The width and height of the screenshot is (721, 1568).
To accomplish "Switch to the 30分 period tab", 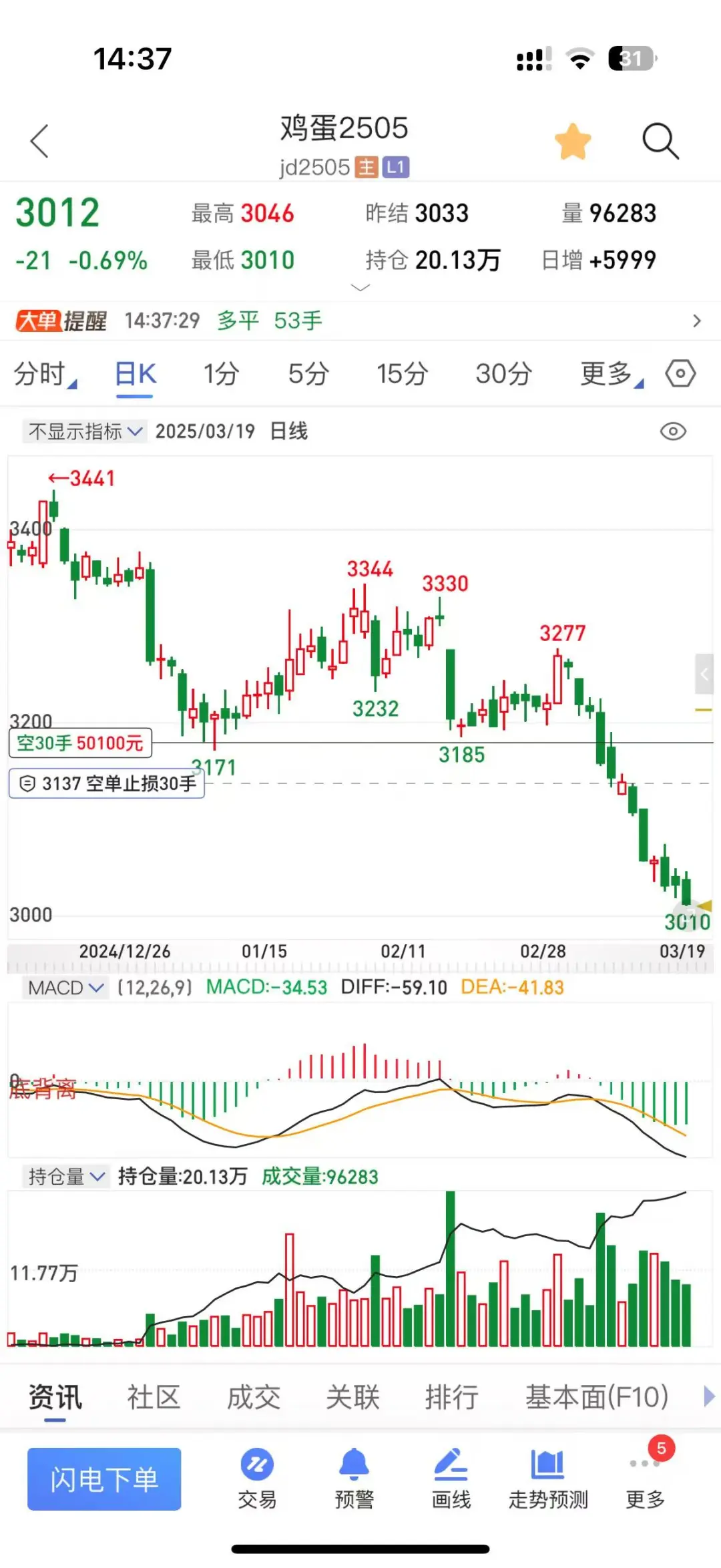I will (503, 374).
